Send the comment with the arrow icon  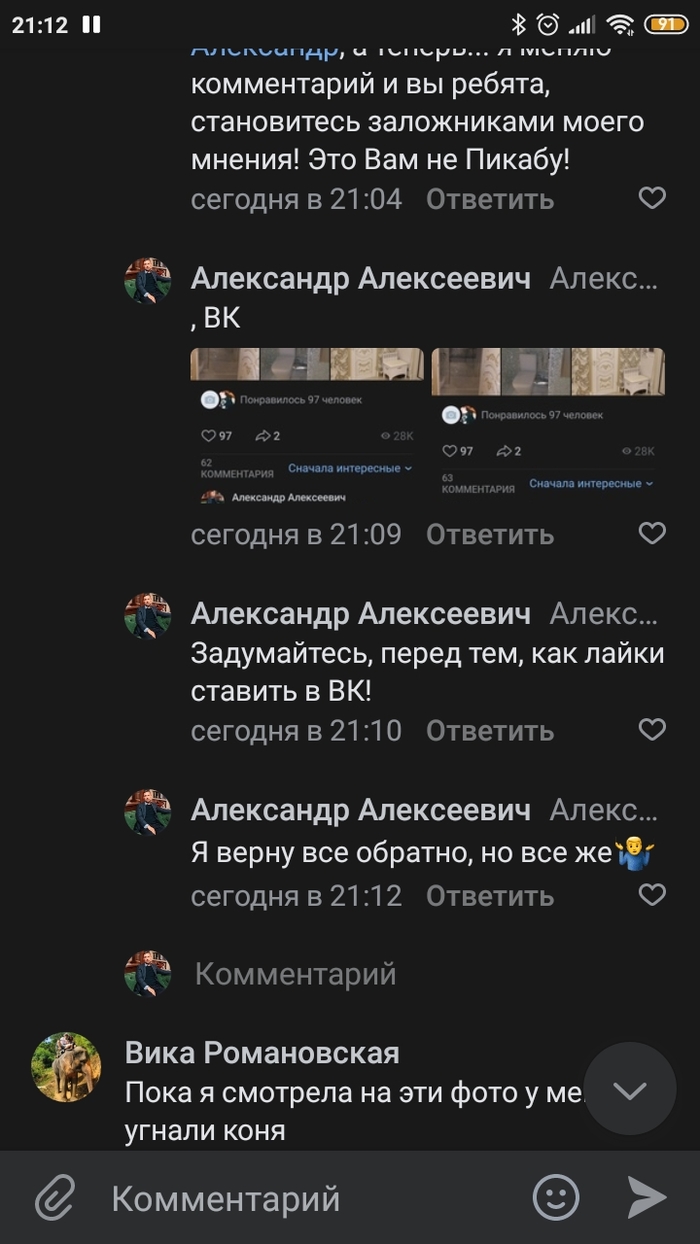[x=646, y=1197]
